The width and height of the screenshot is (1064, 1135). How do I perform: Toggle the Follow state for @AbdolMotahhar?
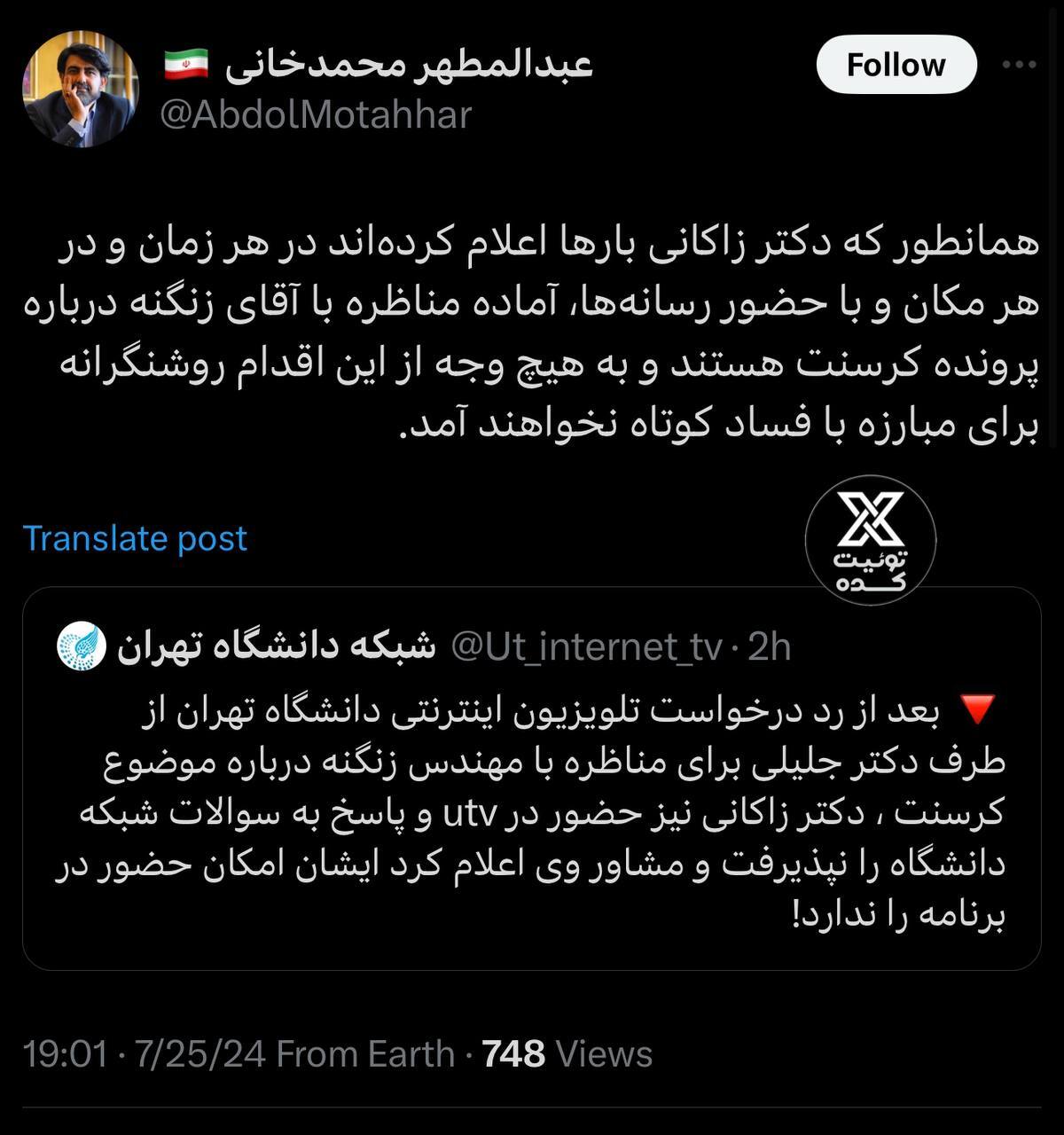pyautogui.click(x=896, y=64)
